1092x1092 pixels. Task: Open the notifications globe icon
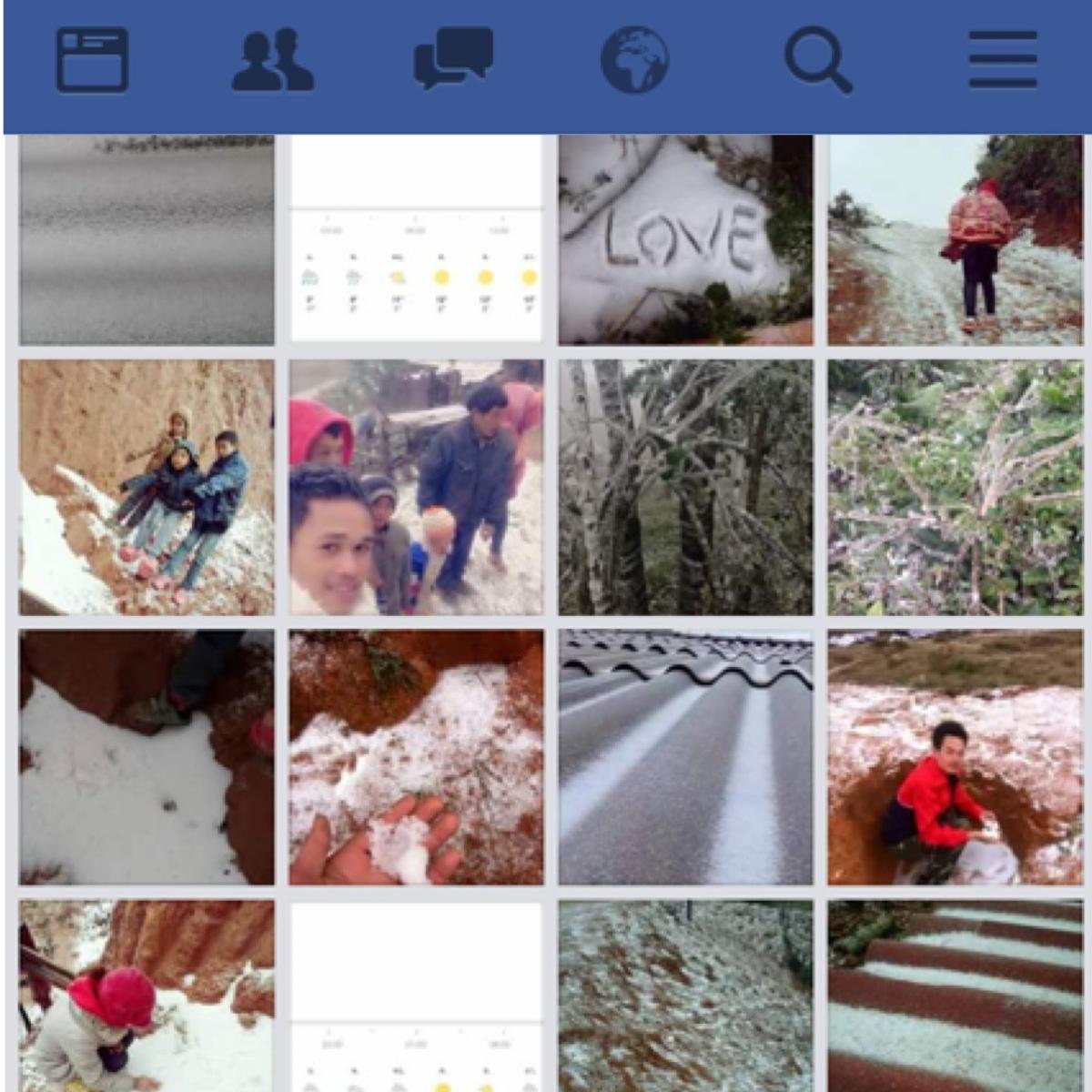point(634,61)
